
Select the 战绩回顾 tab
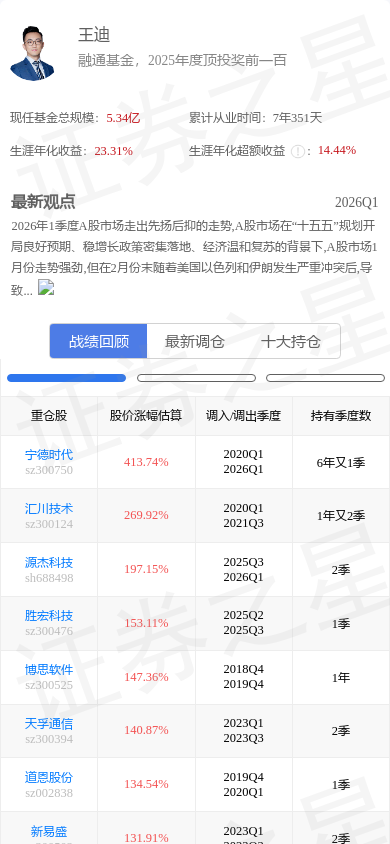tap(98, 341)
